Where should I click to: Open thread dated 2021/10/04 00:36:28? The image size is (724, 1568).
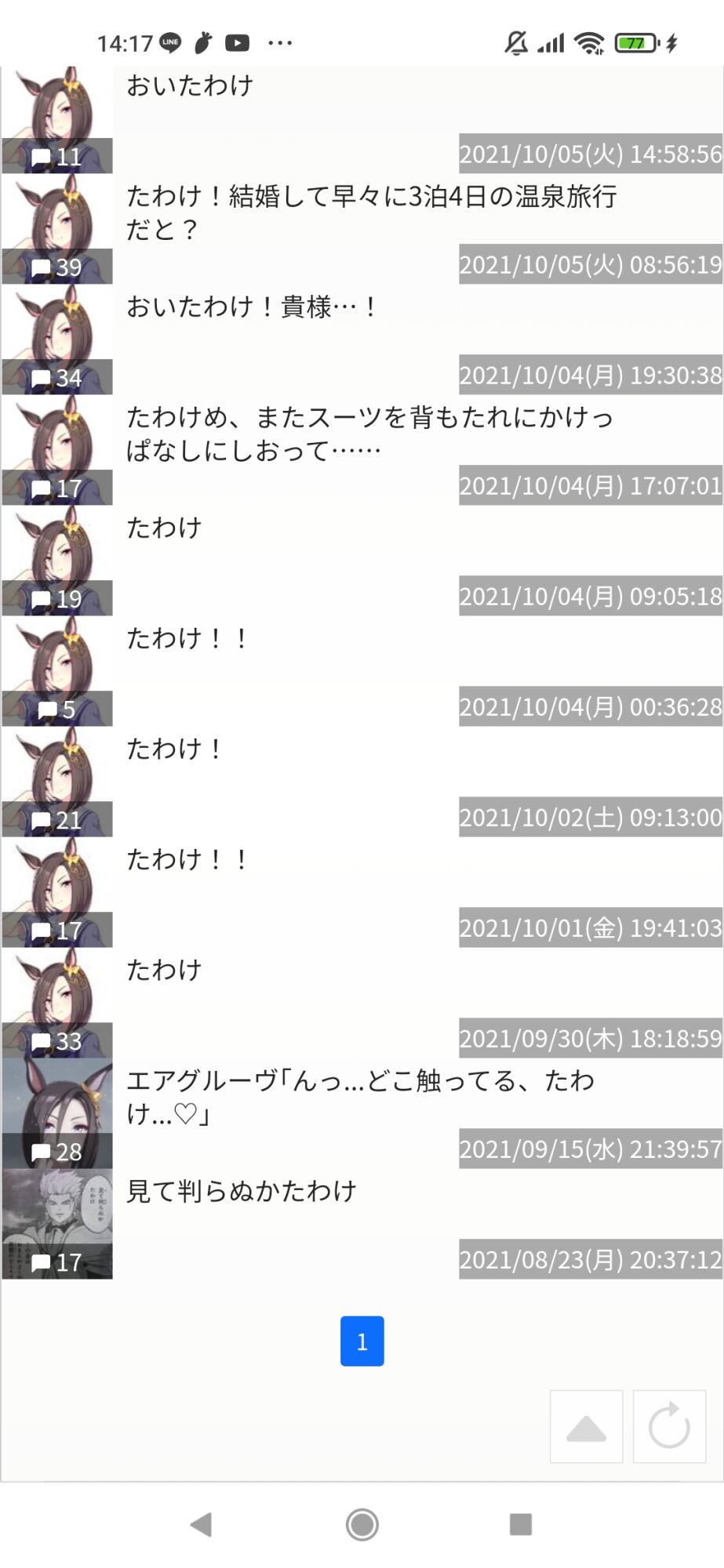[362, 671]
